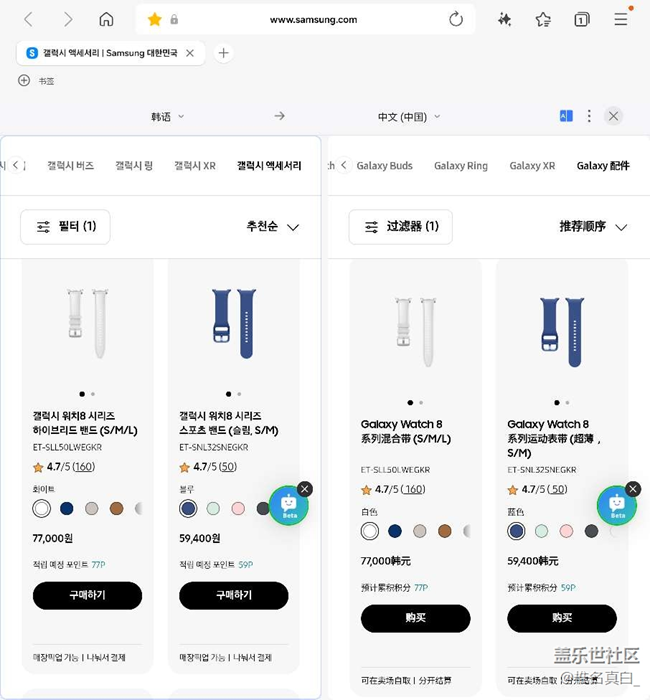Image resolution: width=650 pixels, height=700 pixels.
Task: Open the (160) reviews link in Korean pane
Action: [x=84, y=467]
